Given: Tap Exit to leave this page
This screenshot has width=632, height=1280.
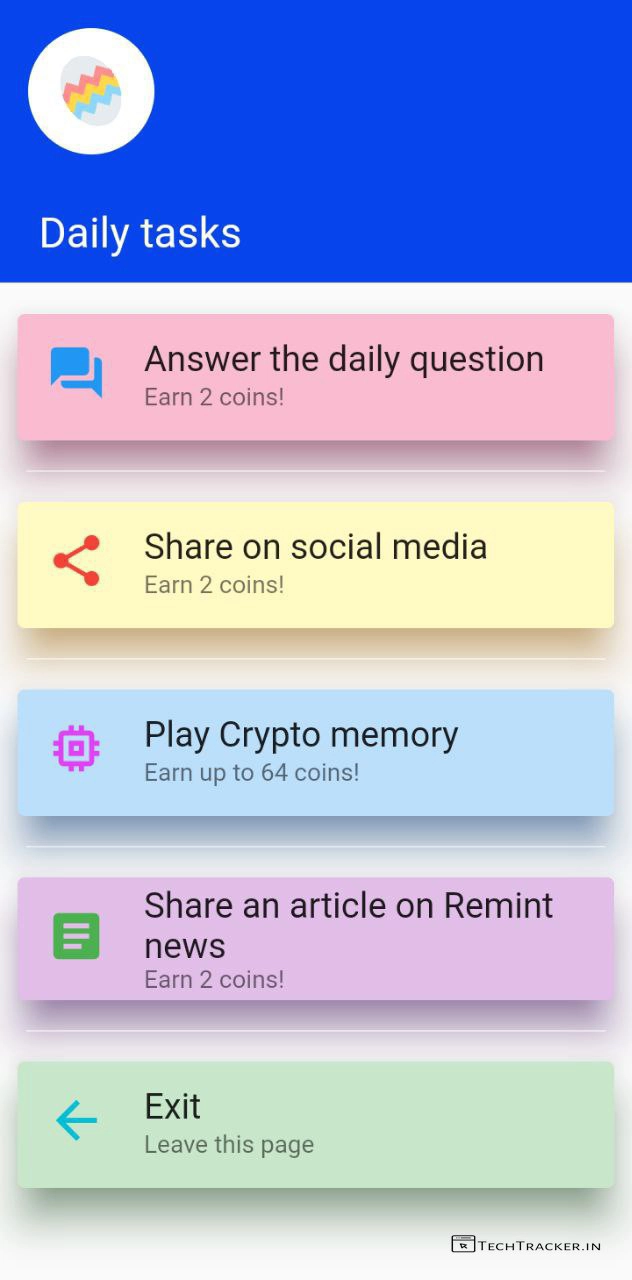Looking at the screenshot, I should pos(315,1125).
